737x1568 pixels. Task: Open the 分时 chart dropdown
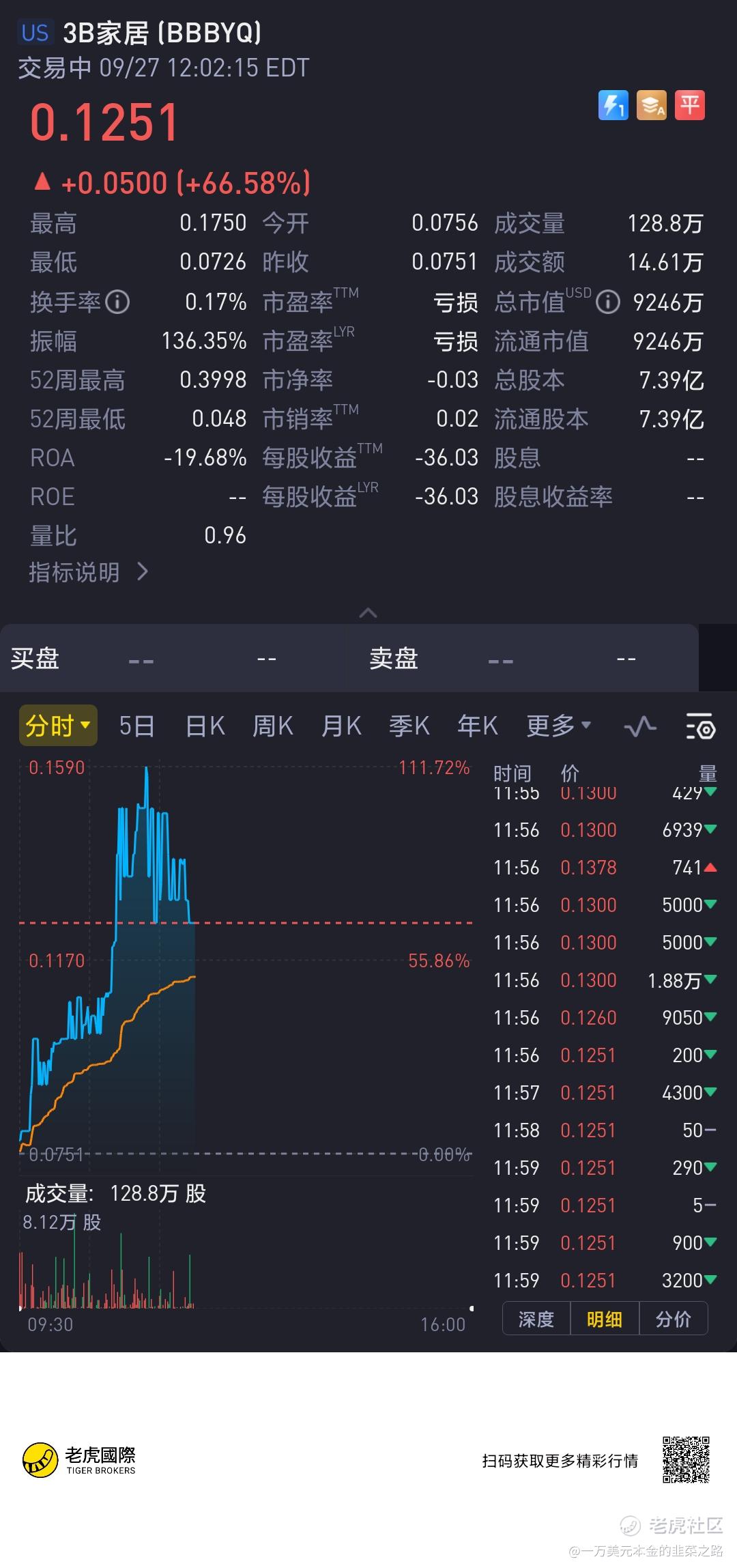[58, 725]
